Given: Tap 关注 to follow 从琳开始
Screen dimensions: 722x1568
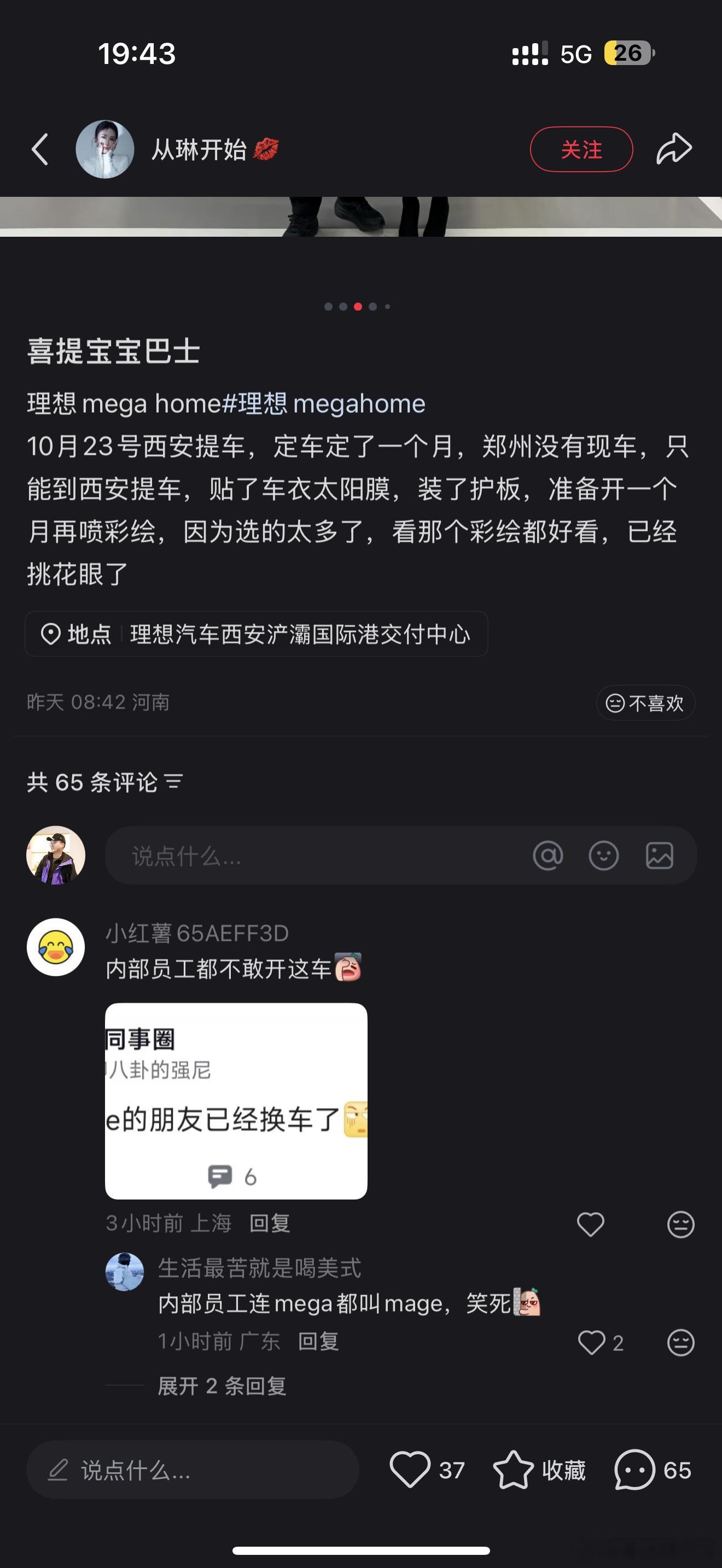Looking at the screenshot, I should [581, 148].
